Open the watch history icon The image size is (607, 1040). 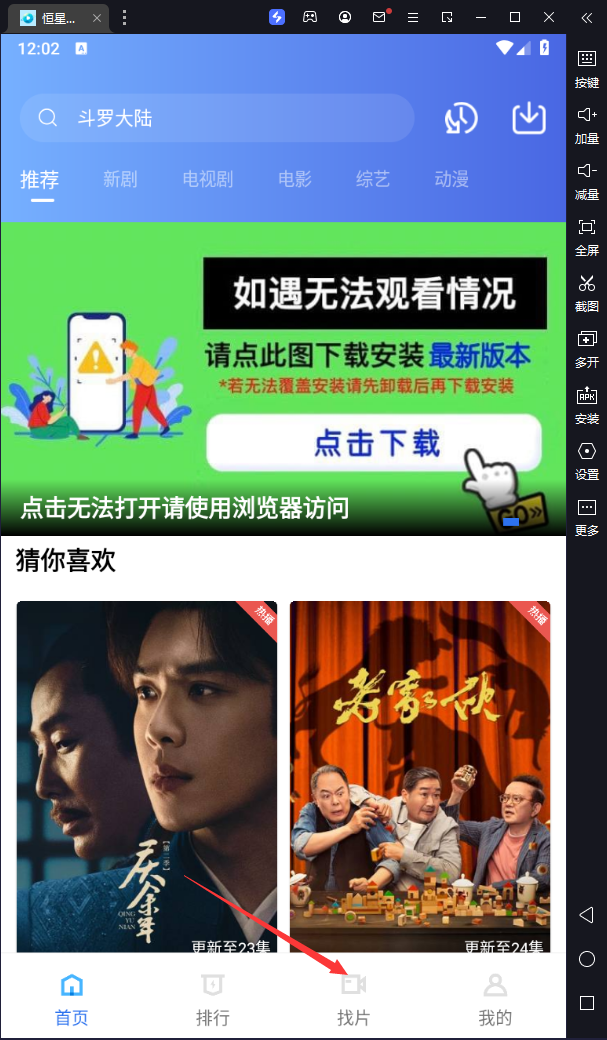pos(460,118)
